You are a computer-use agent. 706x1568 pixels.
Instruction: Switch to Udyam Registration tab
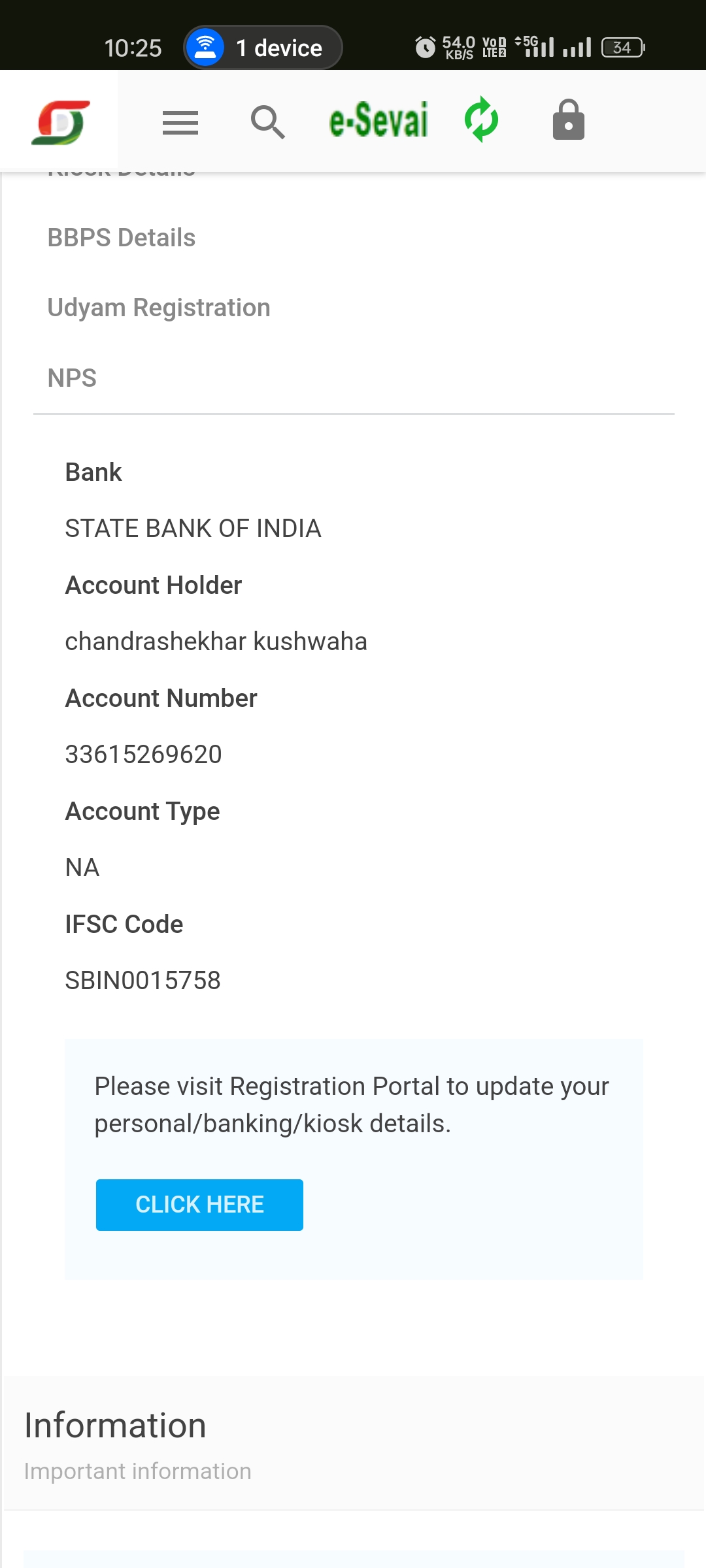[159, 308]
